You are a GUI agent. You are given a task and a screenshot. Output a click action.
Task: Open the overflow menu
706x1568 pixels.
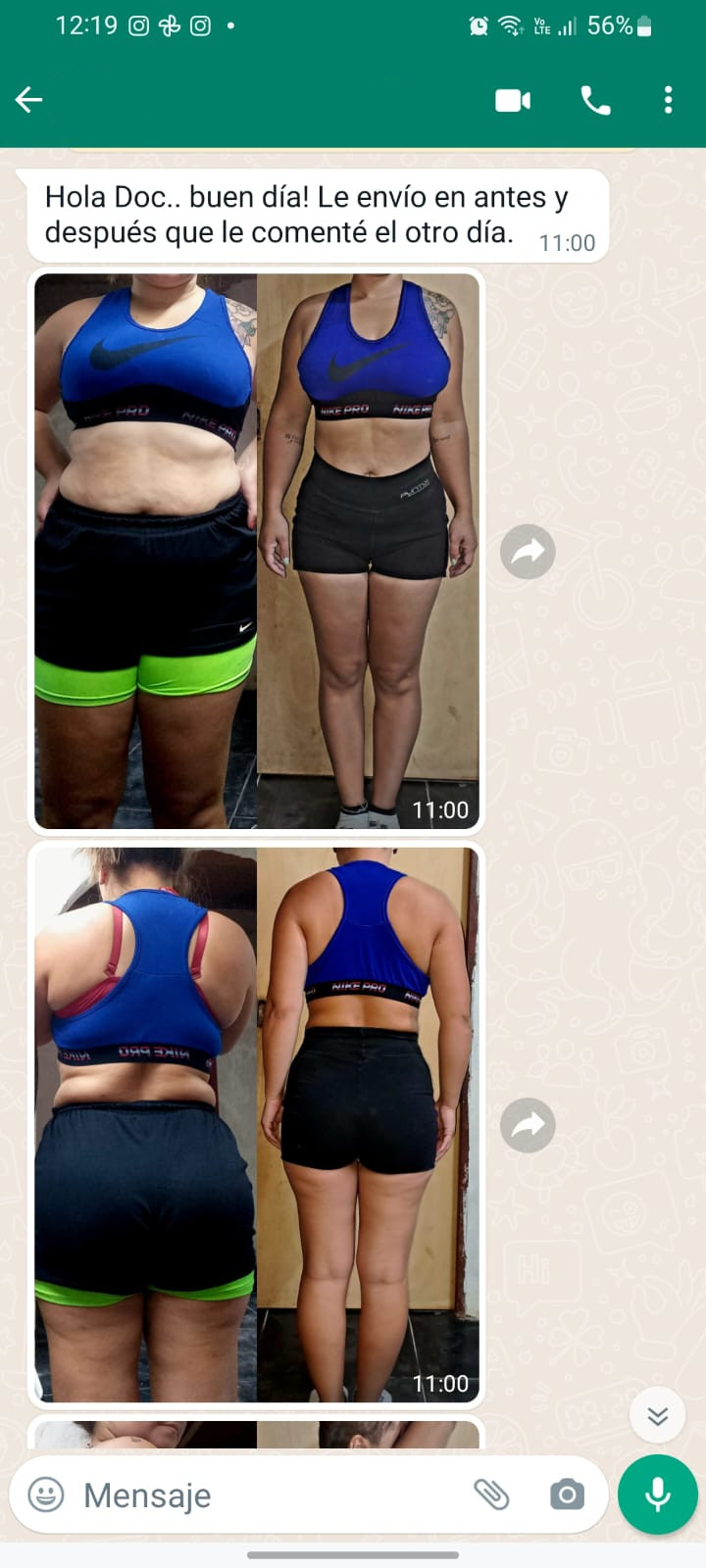click(668, 100)
